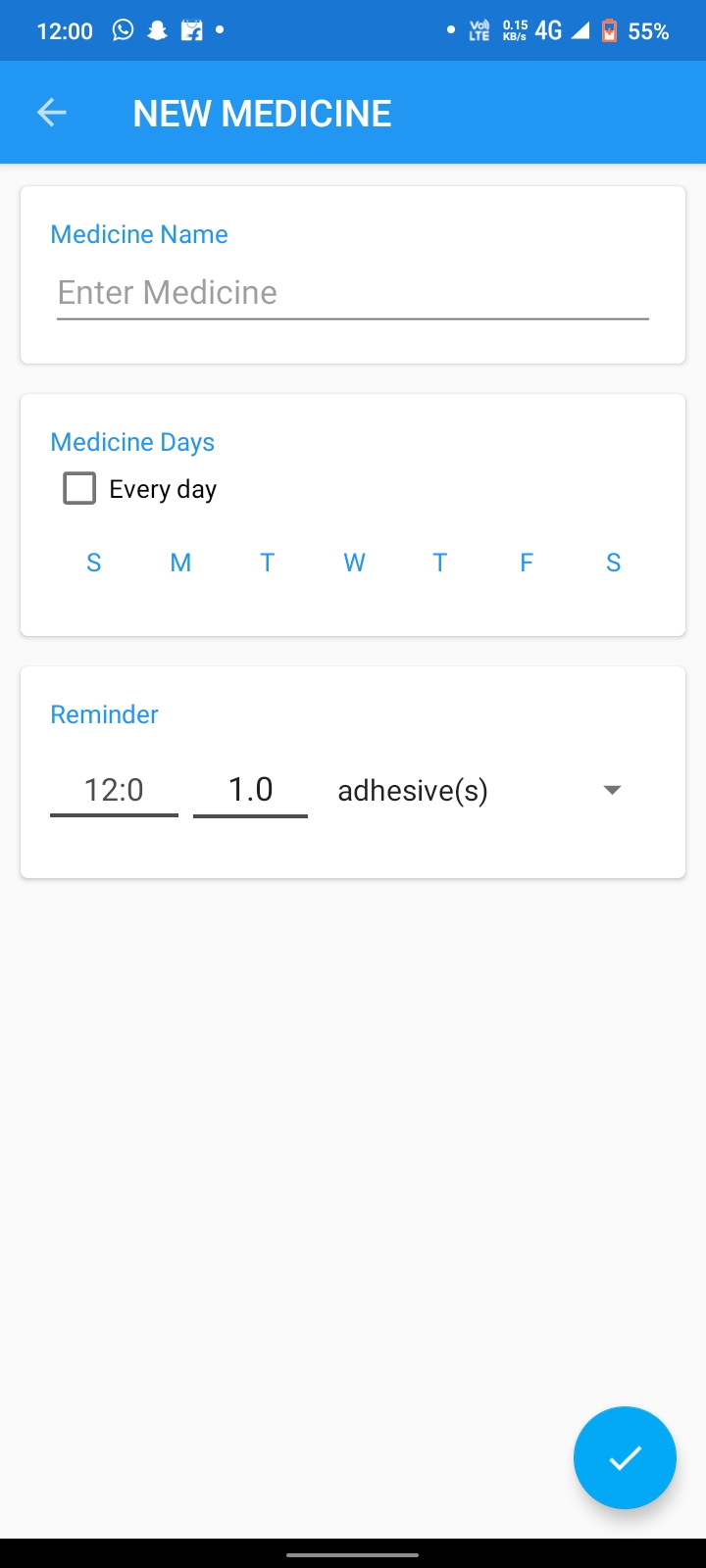The height and width of the screenshot is (1568, 706).
Task: Open the WhatsApp icon in the status bar
Action: [122, 30]
